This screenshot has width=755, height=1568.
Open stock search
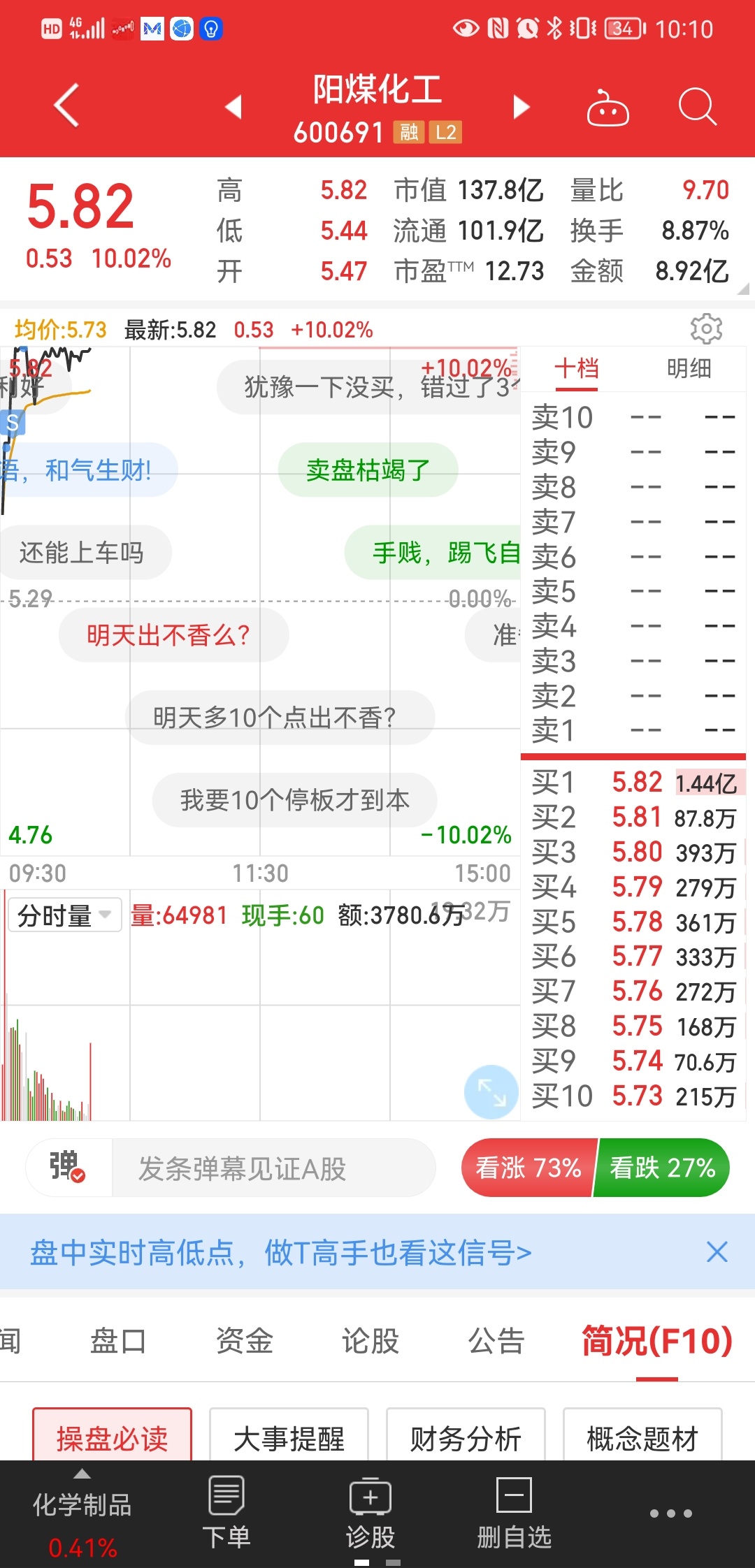[697, 108]
